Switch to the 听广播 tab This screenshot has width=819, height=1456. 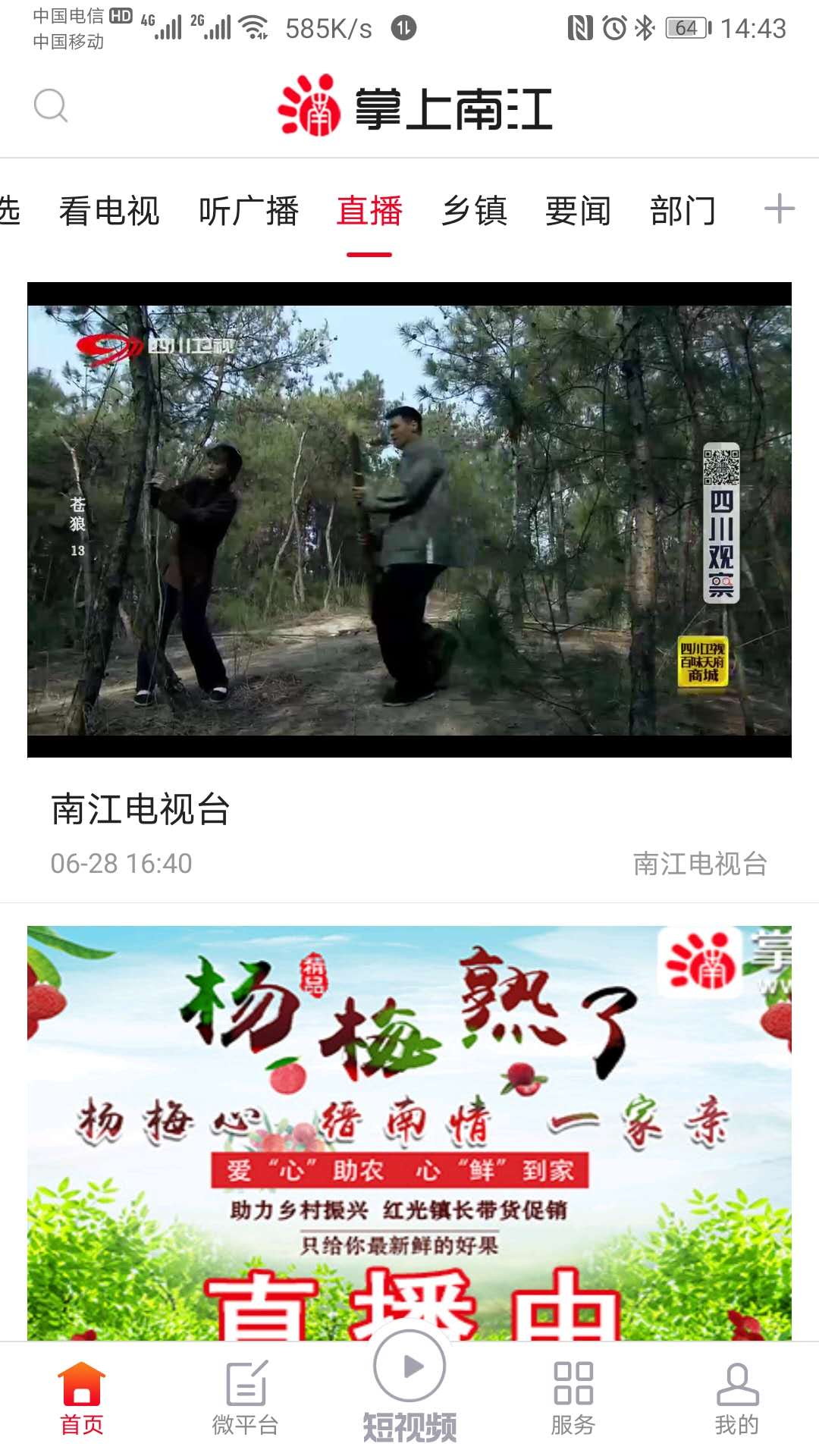(249, 211)
